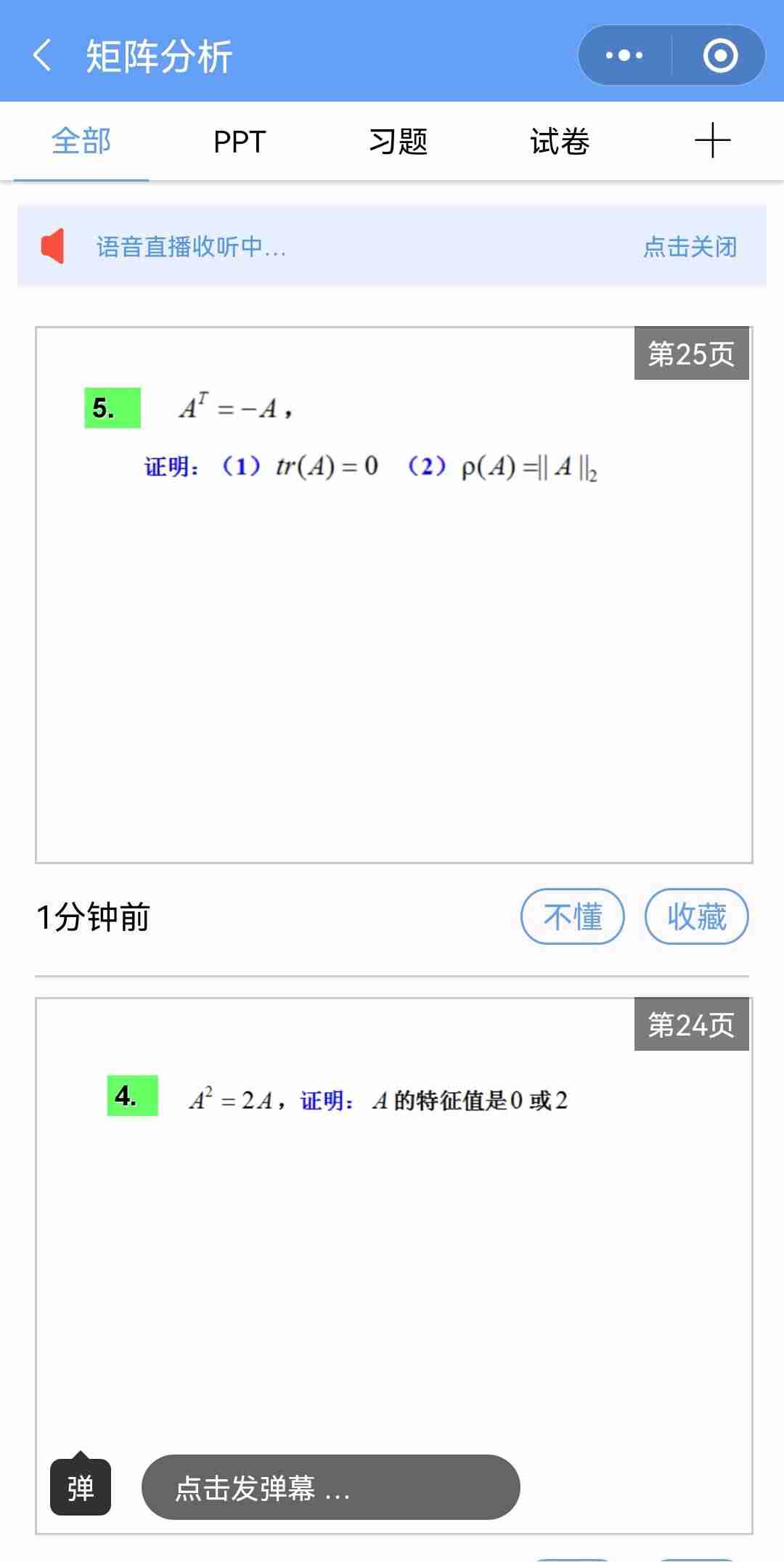Tap 点击关闭 to stop the voice broadcast
Screen dimensions: 784x1562
(690, 247)
